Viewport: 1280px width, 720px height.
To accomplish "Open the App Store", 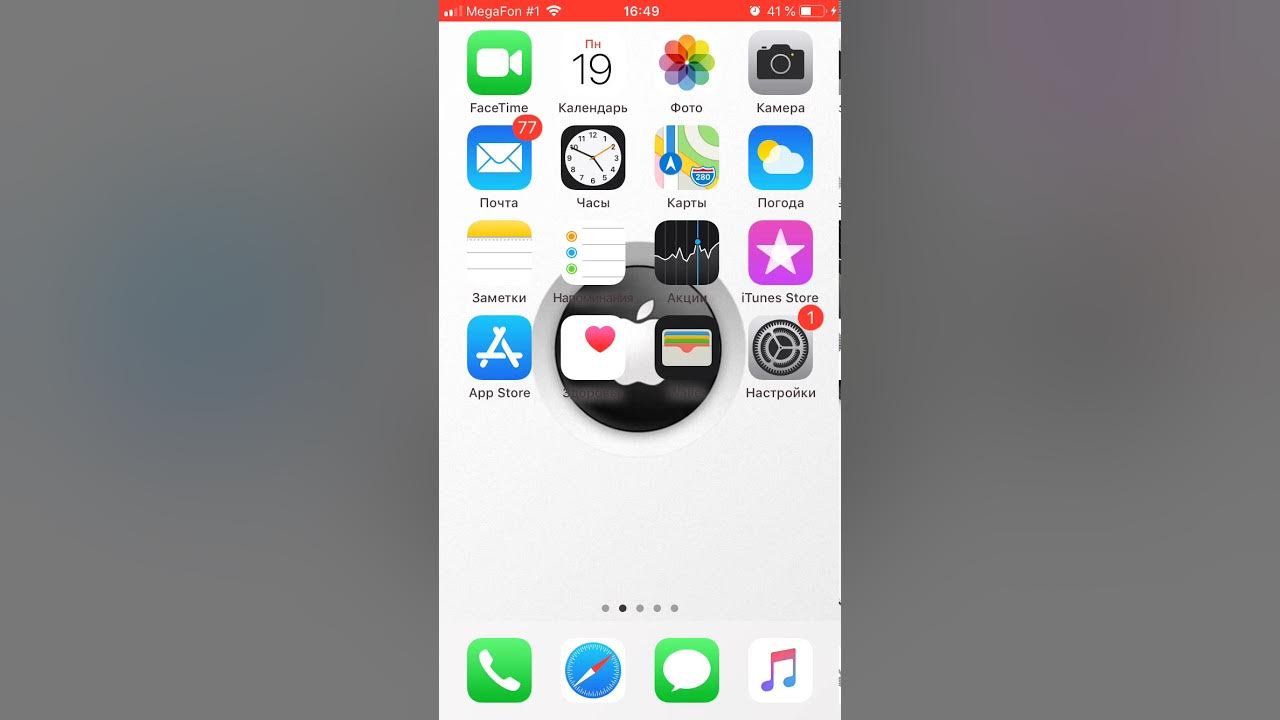I will [499, 348].
